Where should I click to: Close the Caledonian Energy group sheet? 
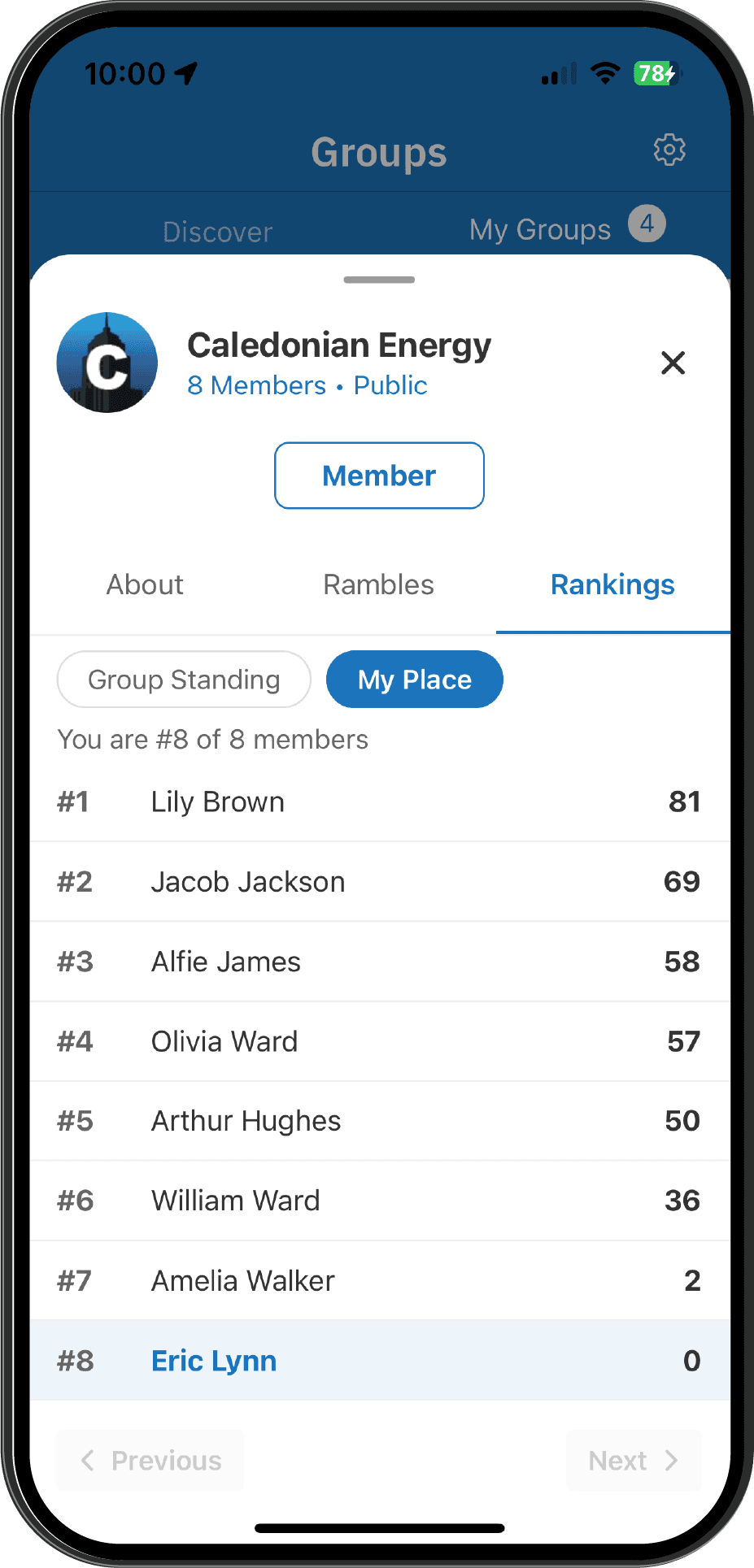coord(673,363)
